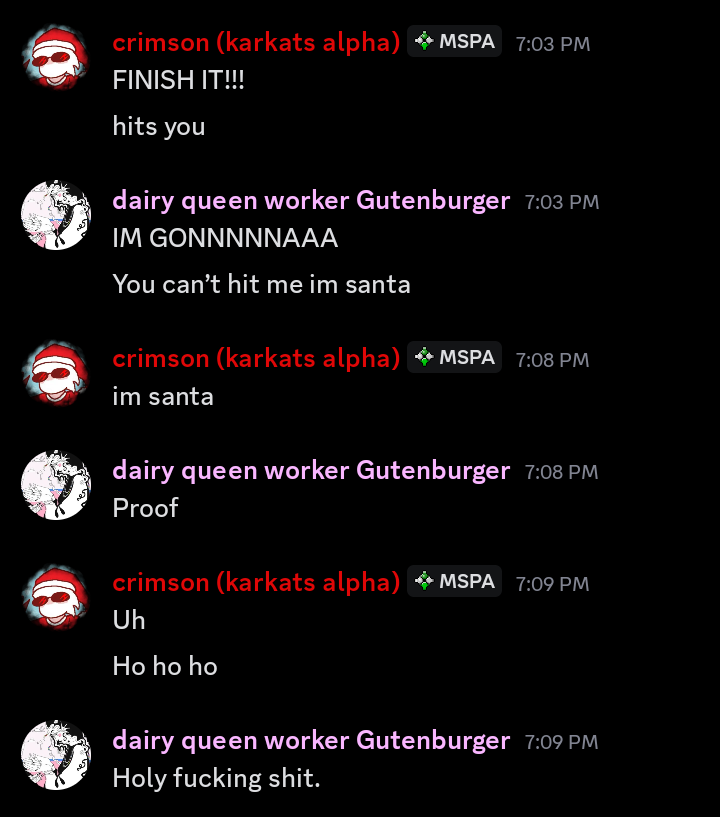The width and height of the screenshot is (720, 817).
Task: Open Gutenburger's avatar beside the Proof message
Action: coord(56,485)
